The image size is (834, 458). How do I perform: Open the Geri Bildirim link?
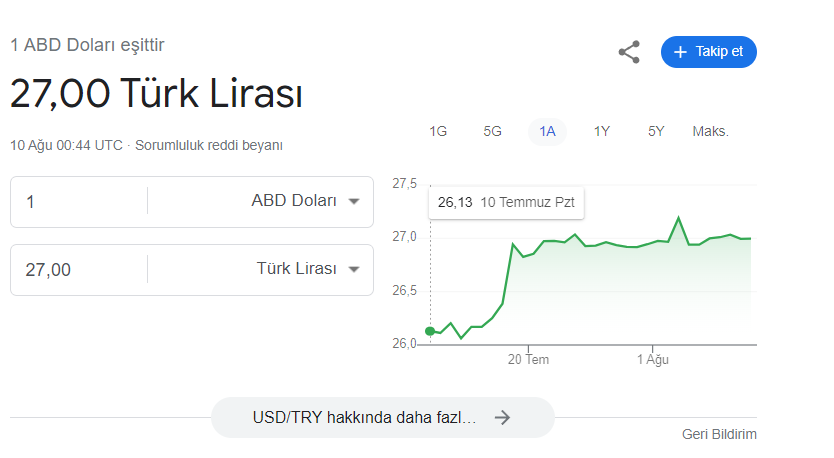tap(719, 434)
